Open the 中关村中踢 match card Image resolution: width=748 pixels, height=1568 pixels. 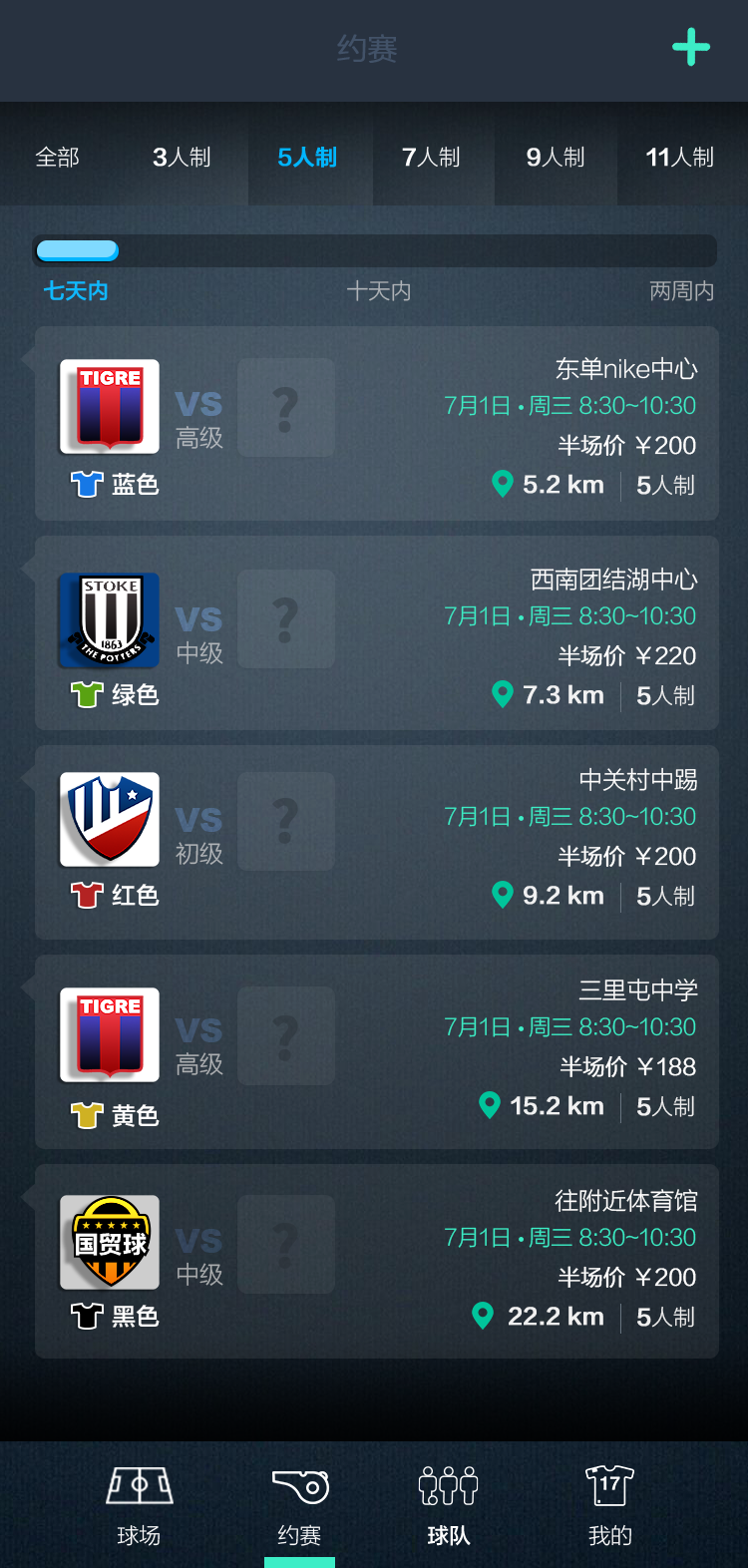tap(377, 842)
